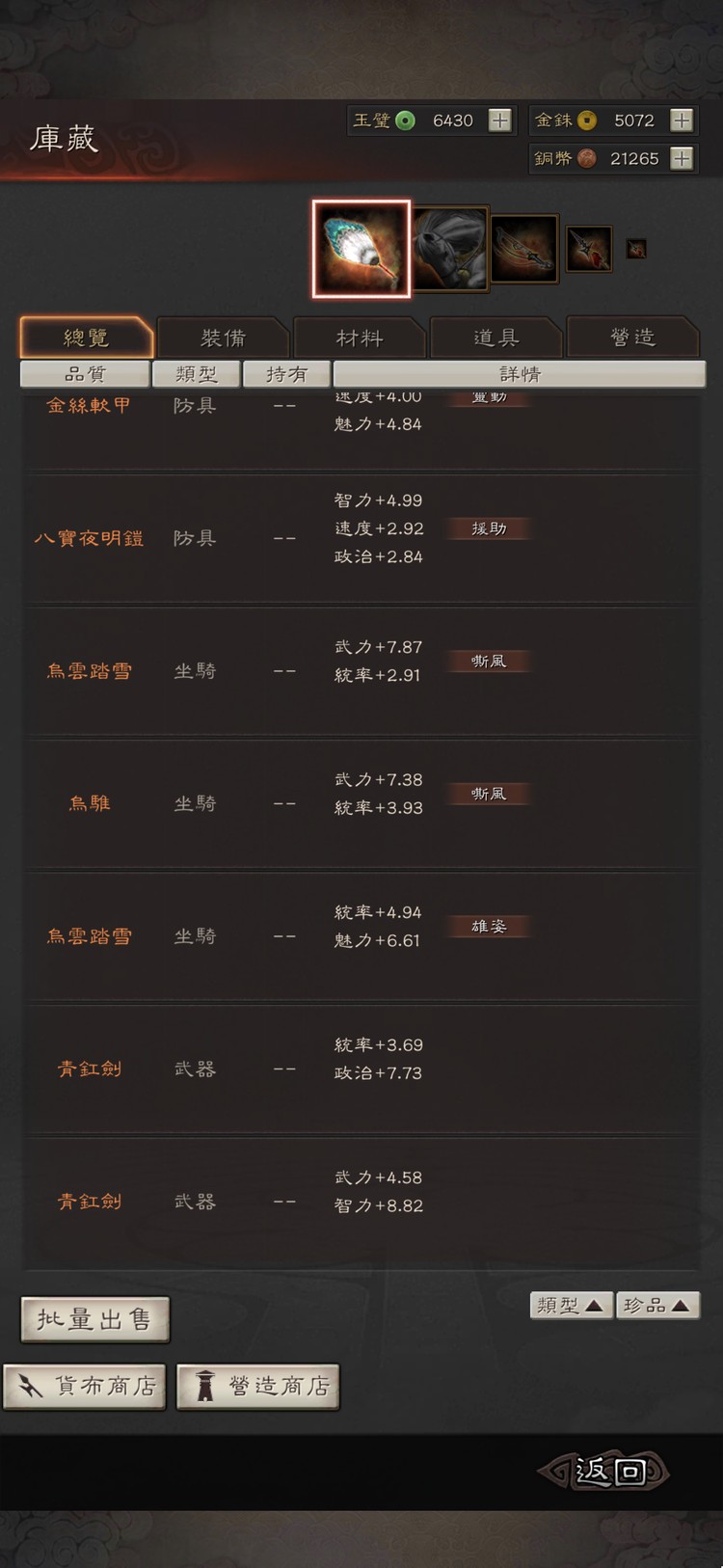Select the curved sword item thumbnail
723x1568 pixels.
tap(523, 247)
